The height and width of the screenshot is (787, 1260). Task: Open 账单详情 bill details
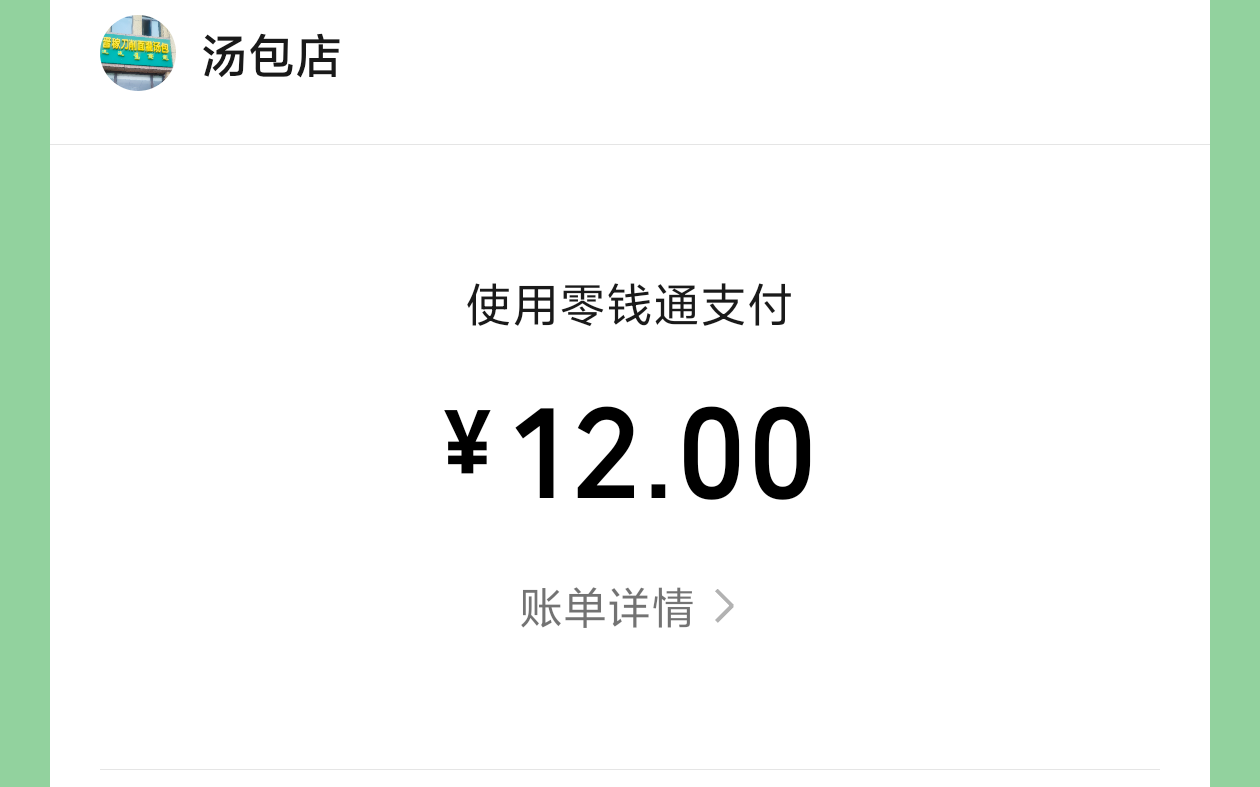coord(627,607)
